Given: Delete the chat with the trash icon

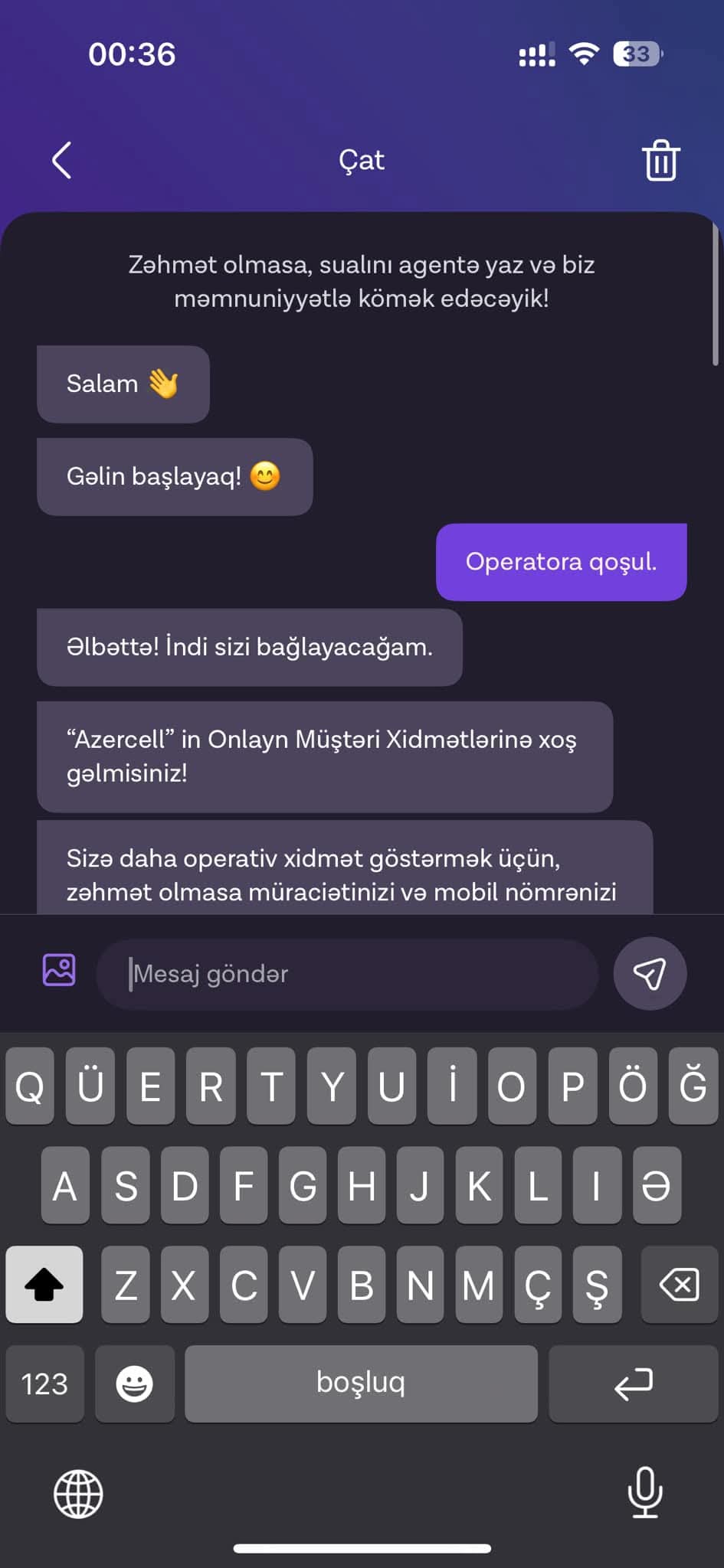Looking at the screenshot, I should pos(660,160).
